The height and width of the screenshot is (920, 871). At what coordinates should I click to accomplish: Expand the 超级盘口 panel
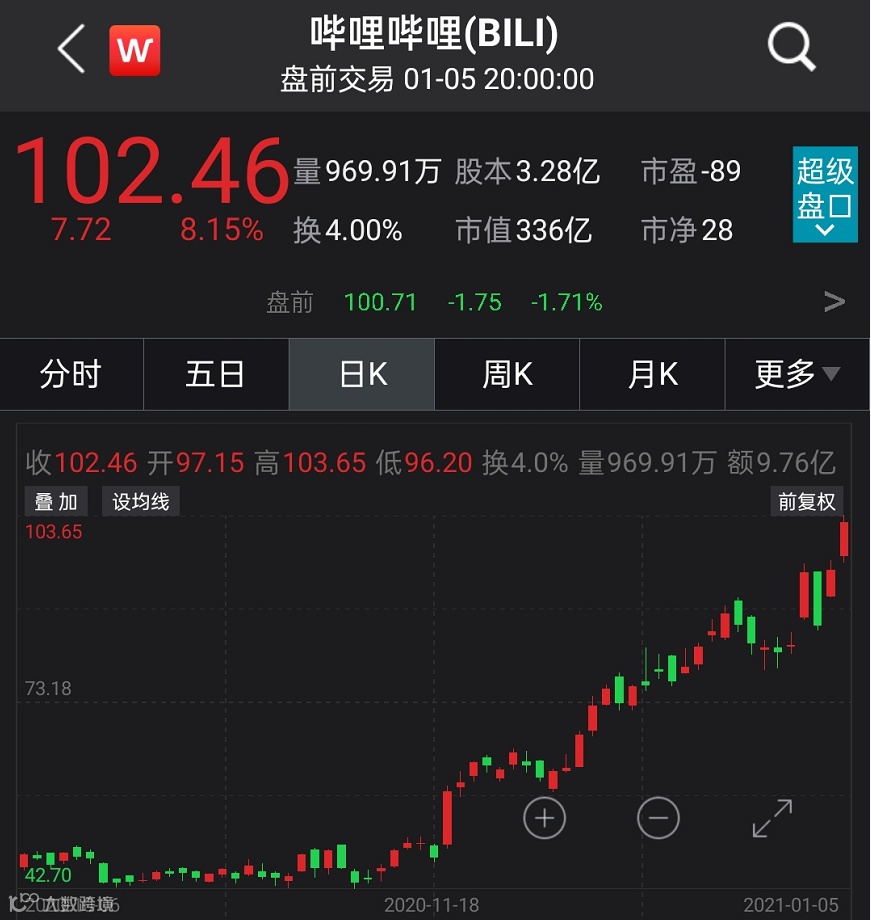coord(825,195)
